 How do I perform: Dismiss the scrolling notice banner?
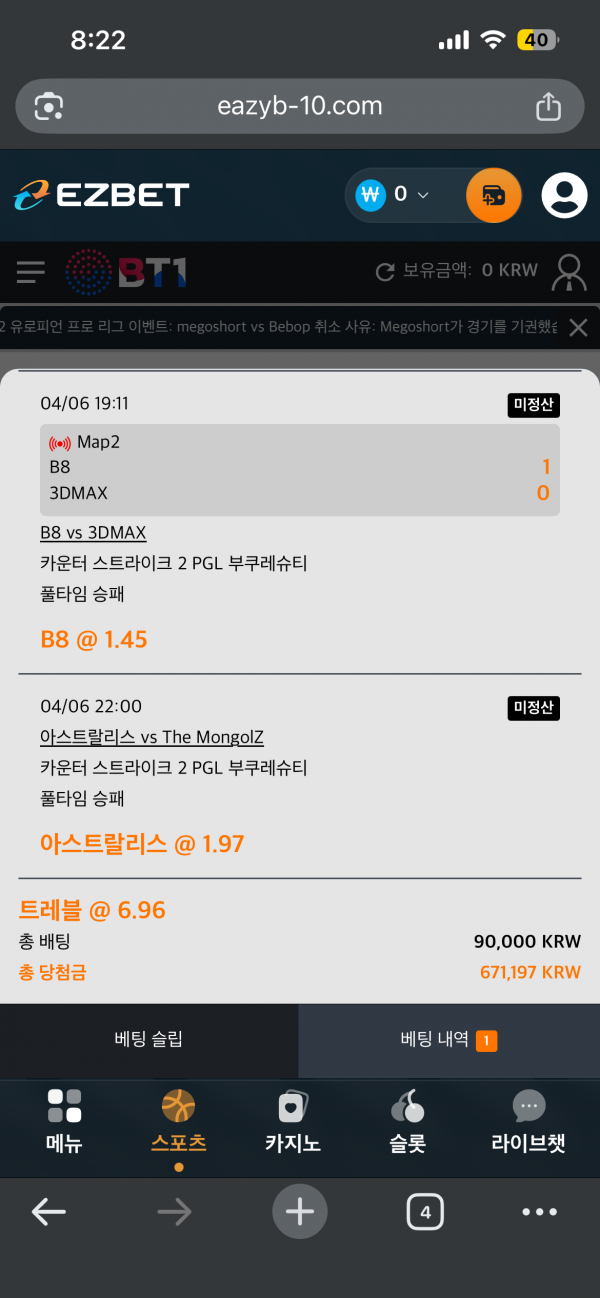[578, 327]
